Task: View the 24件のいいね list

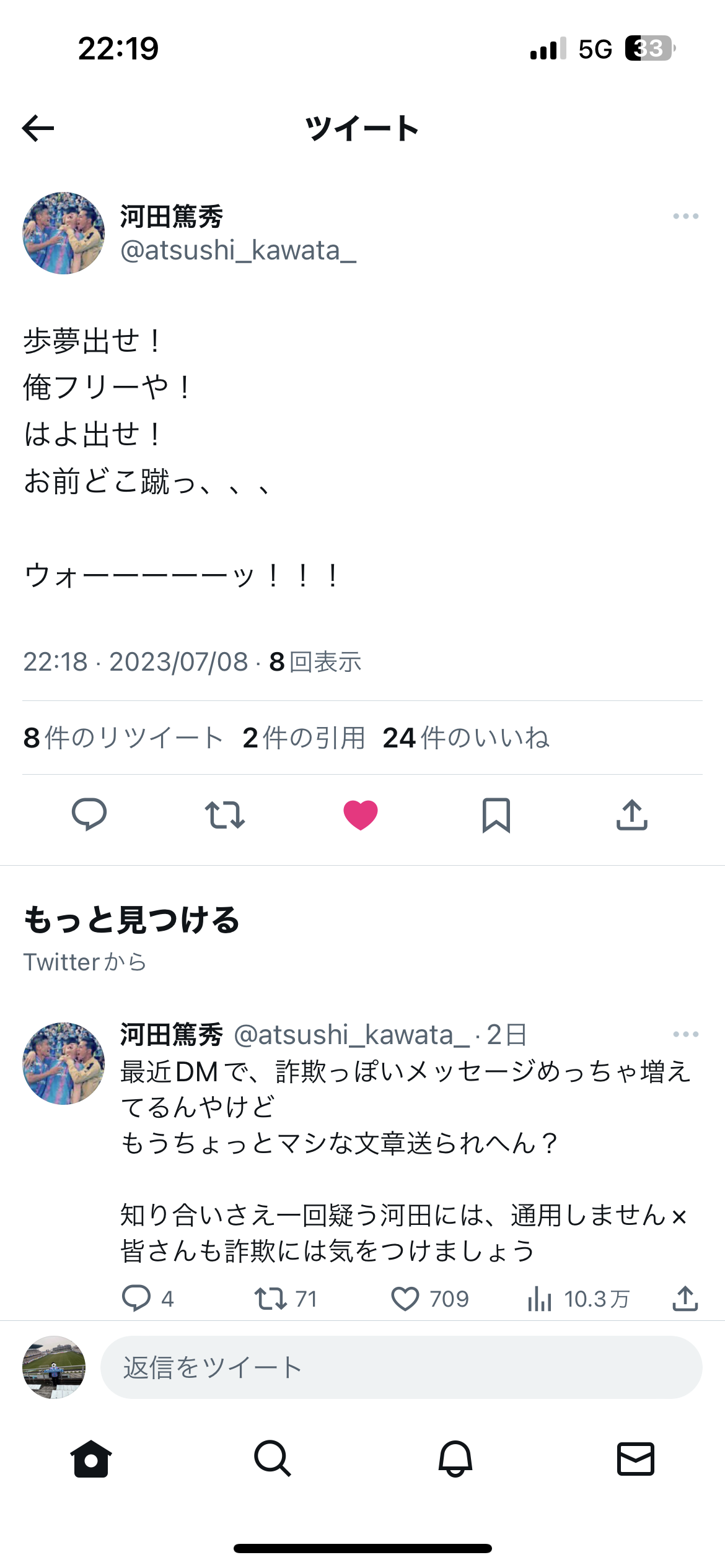Action: [x=466, y=738]
